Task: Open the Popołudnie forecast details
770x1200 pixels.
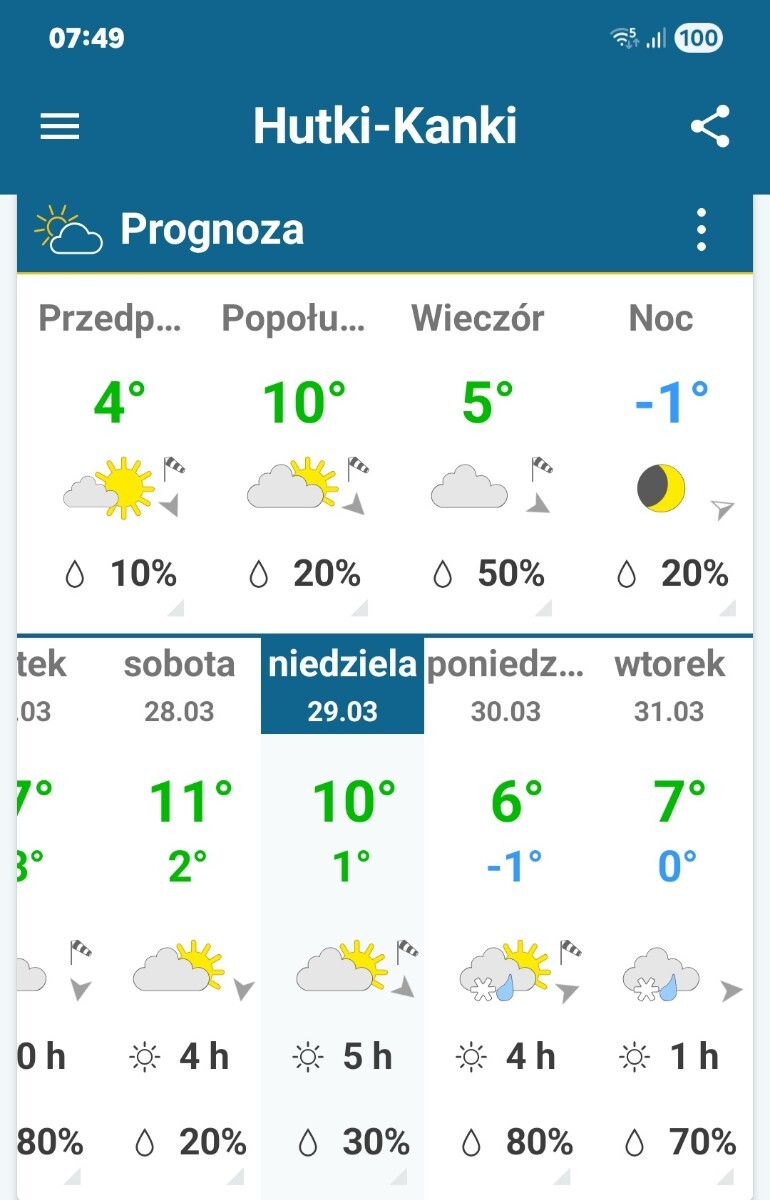Action: point(294,450)
